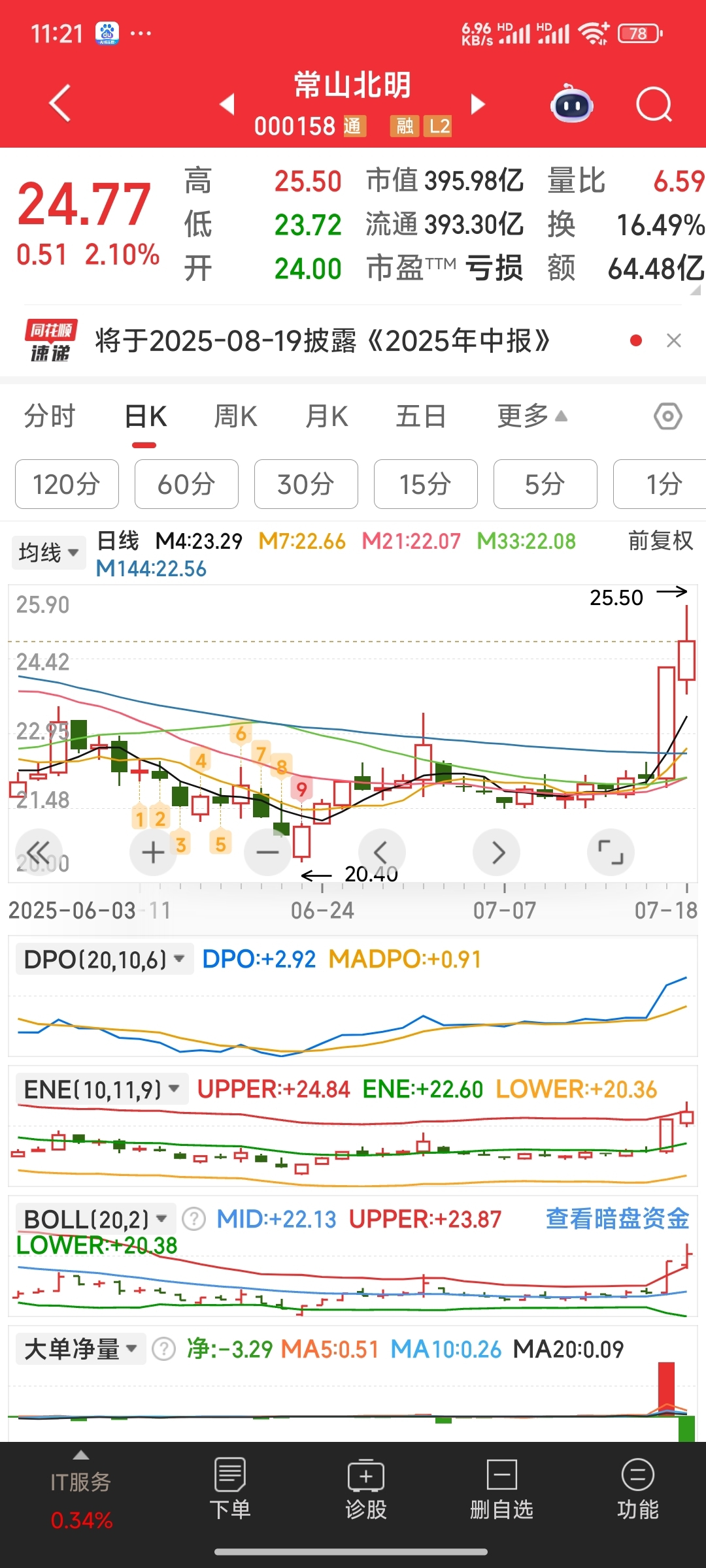The width and height of the screenshot is (706, 1568).
Task: Open chart settings hexagon icon
Action: (x=668, y=416)
